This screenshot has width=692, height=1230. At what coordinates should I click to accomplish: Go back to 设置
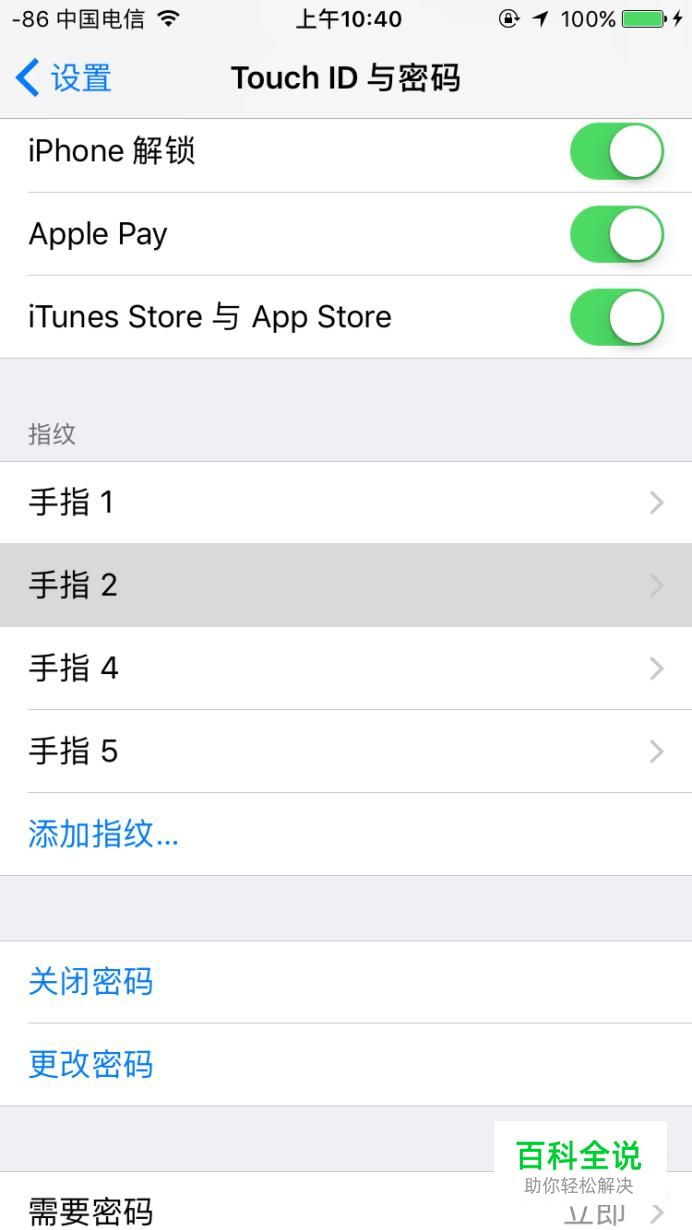(x=64, y=77)
